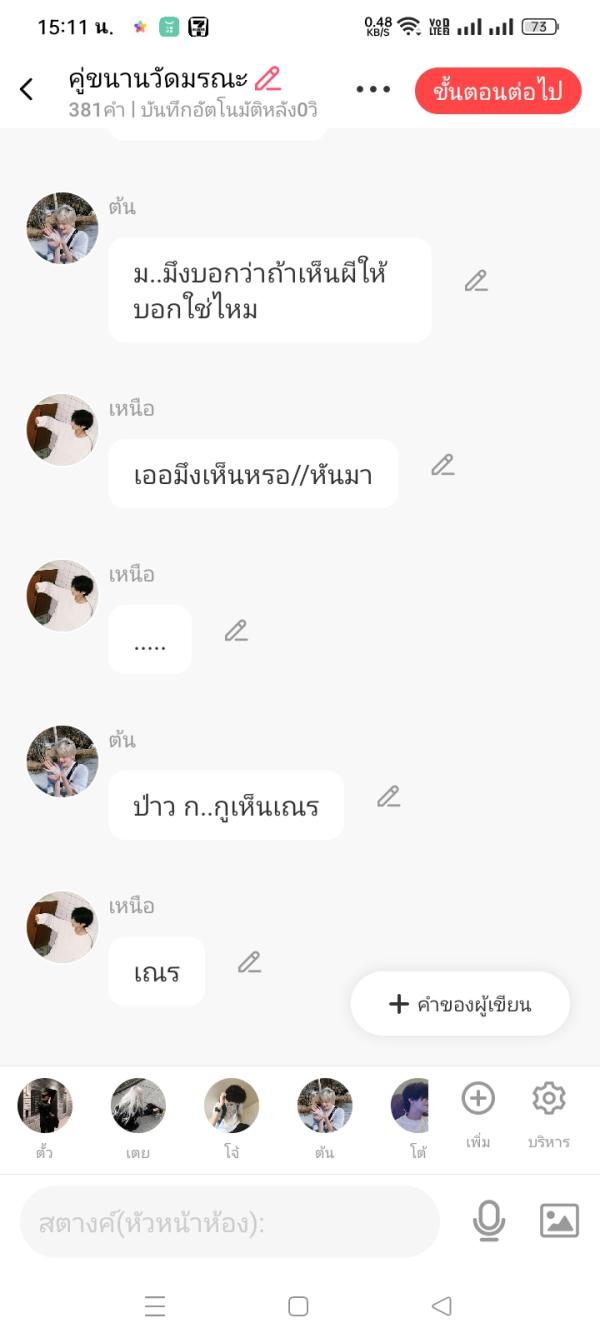This screenshot has height=1343, width=600.
Task: Go back using the top-left arrow
Action: click(27, 89)
